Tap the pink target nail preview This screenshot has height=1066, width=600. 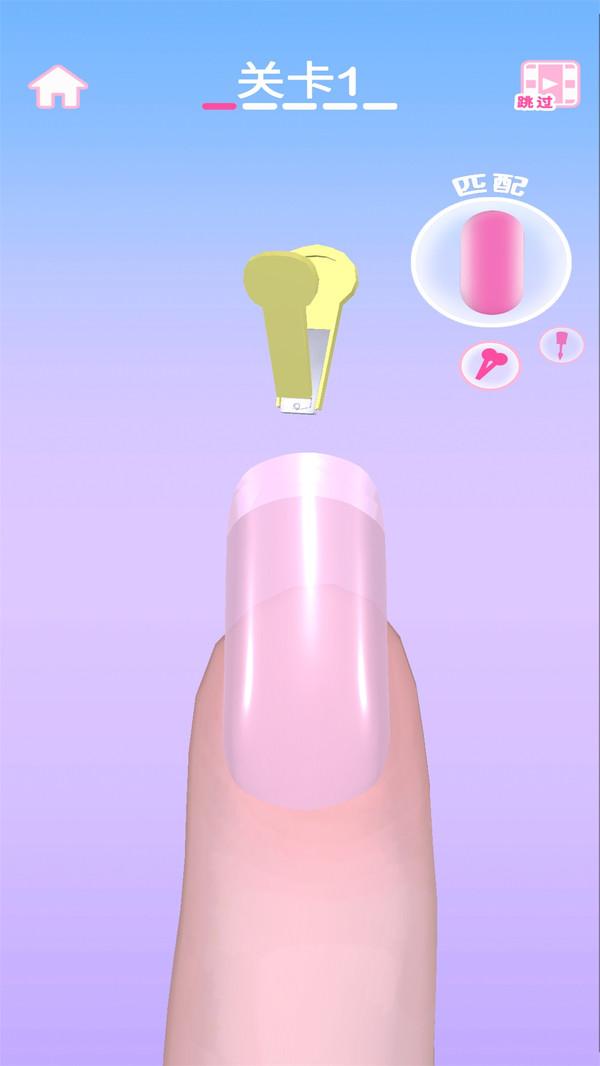click(x=490, y=261)
